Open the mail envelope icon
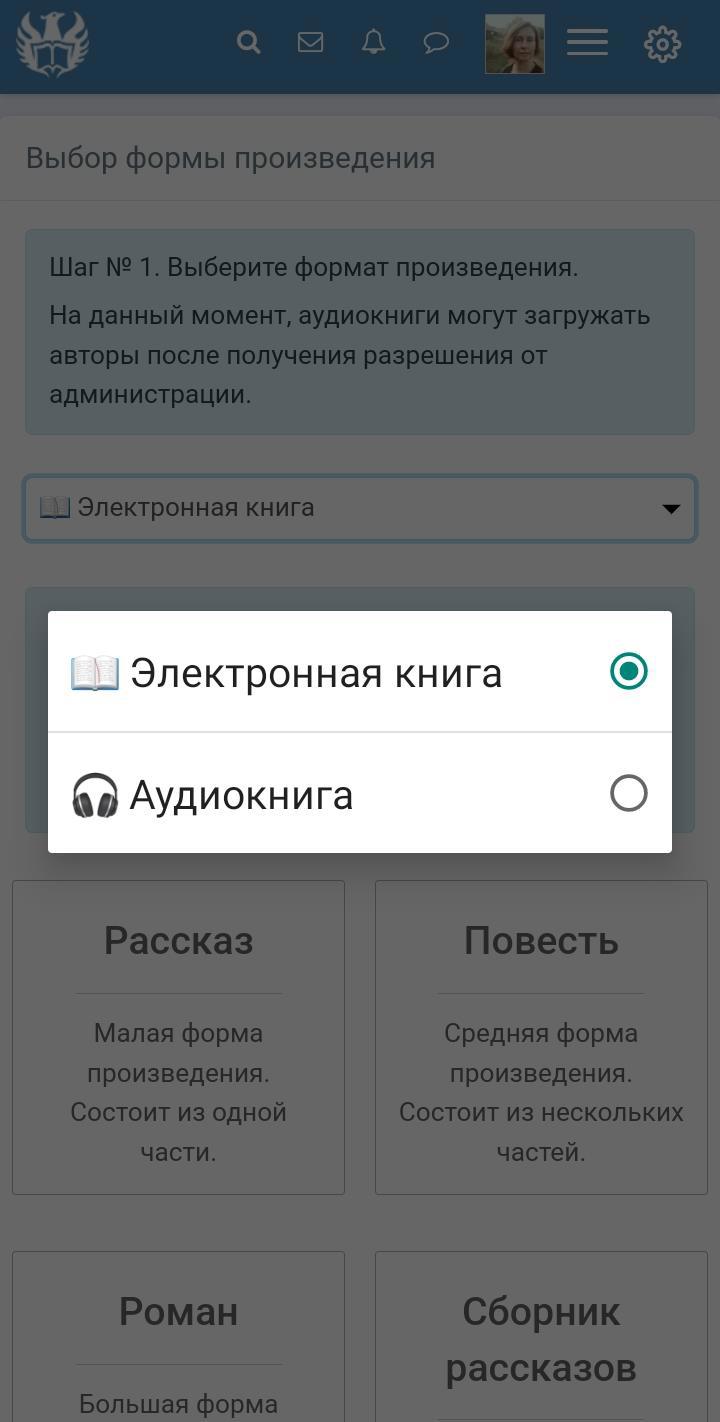 coord(311,43)
